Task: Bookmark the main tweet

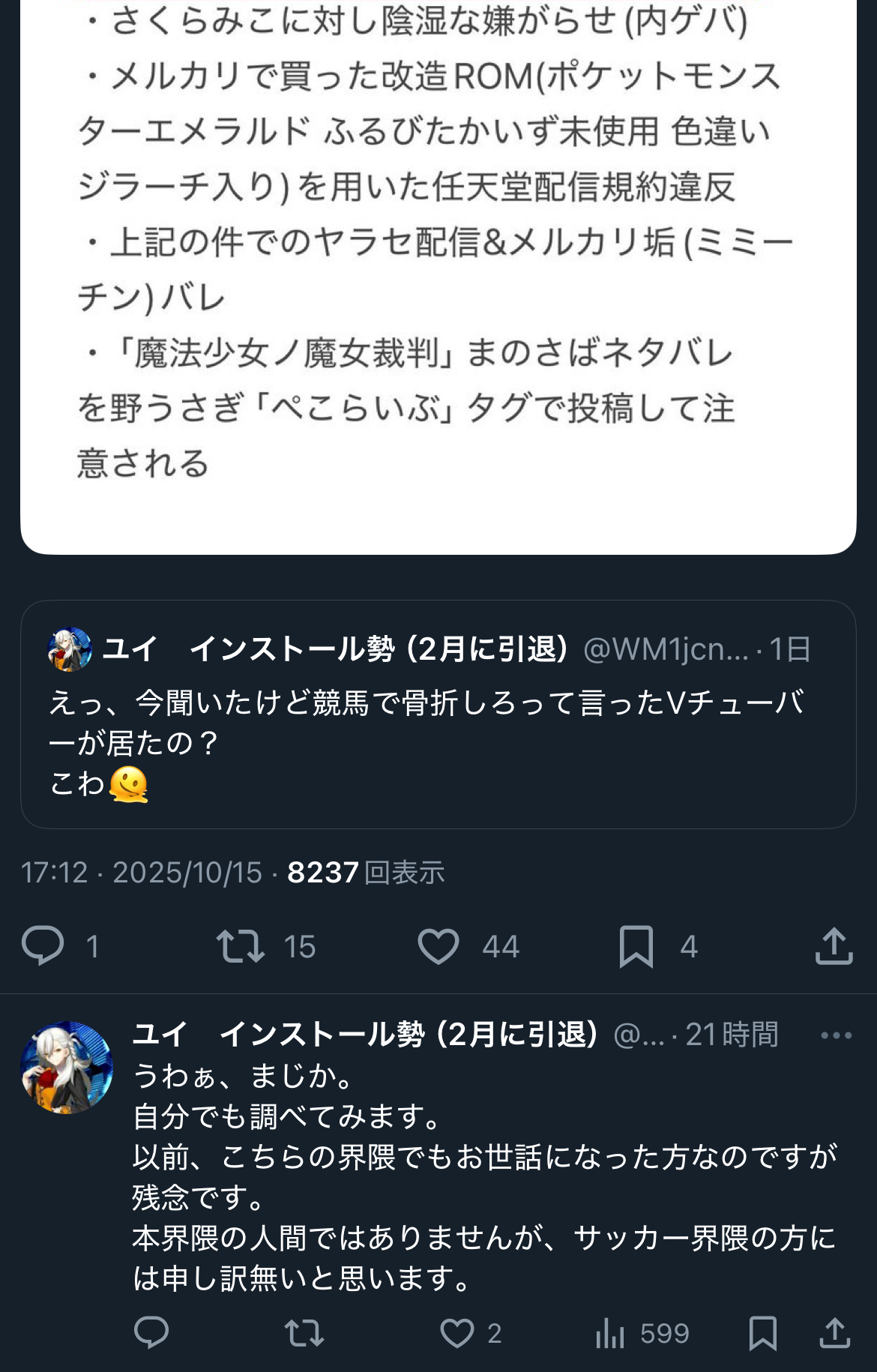Action: 636,945
